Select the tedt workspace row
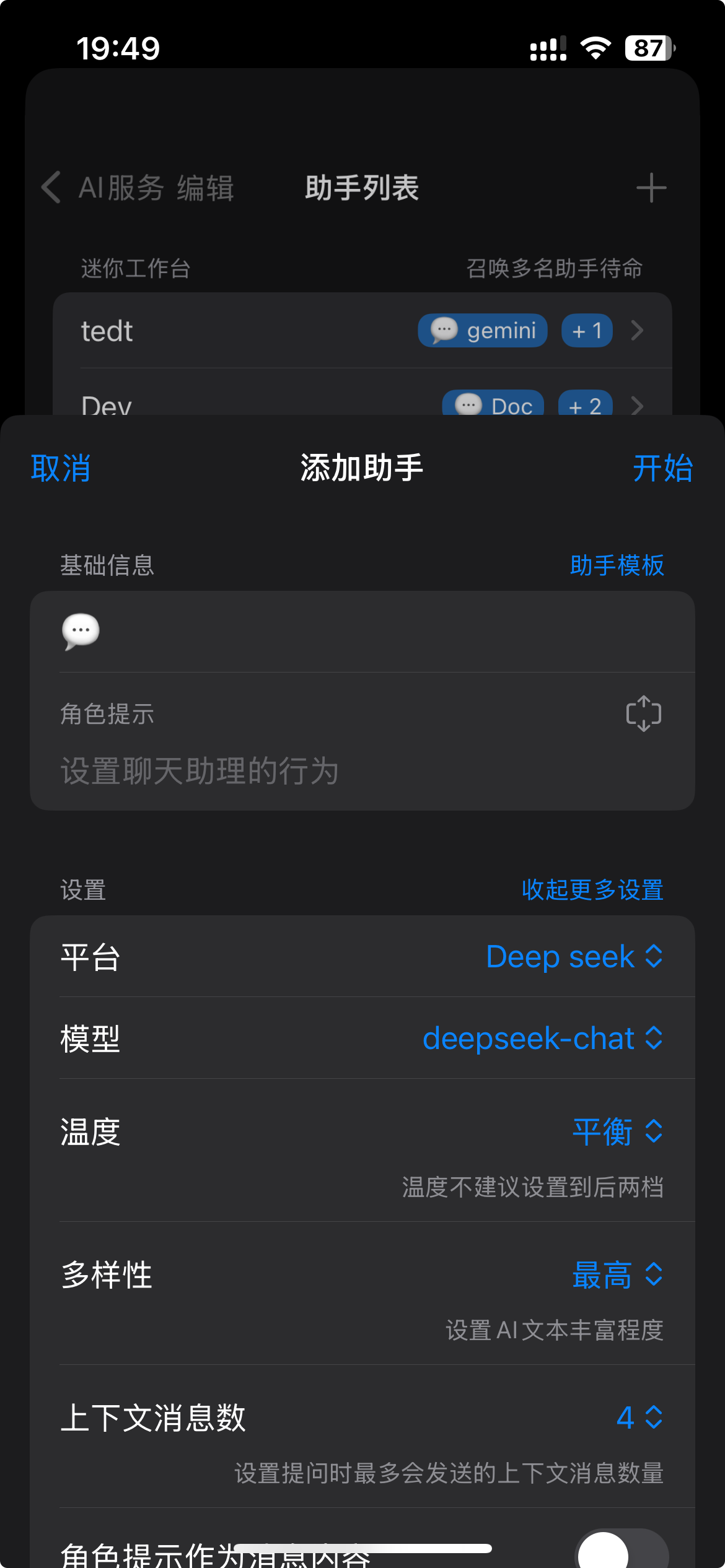This screenshot has height=1568, width=725. [248, 331]
